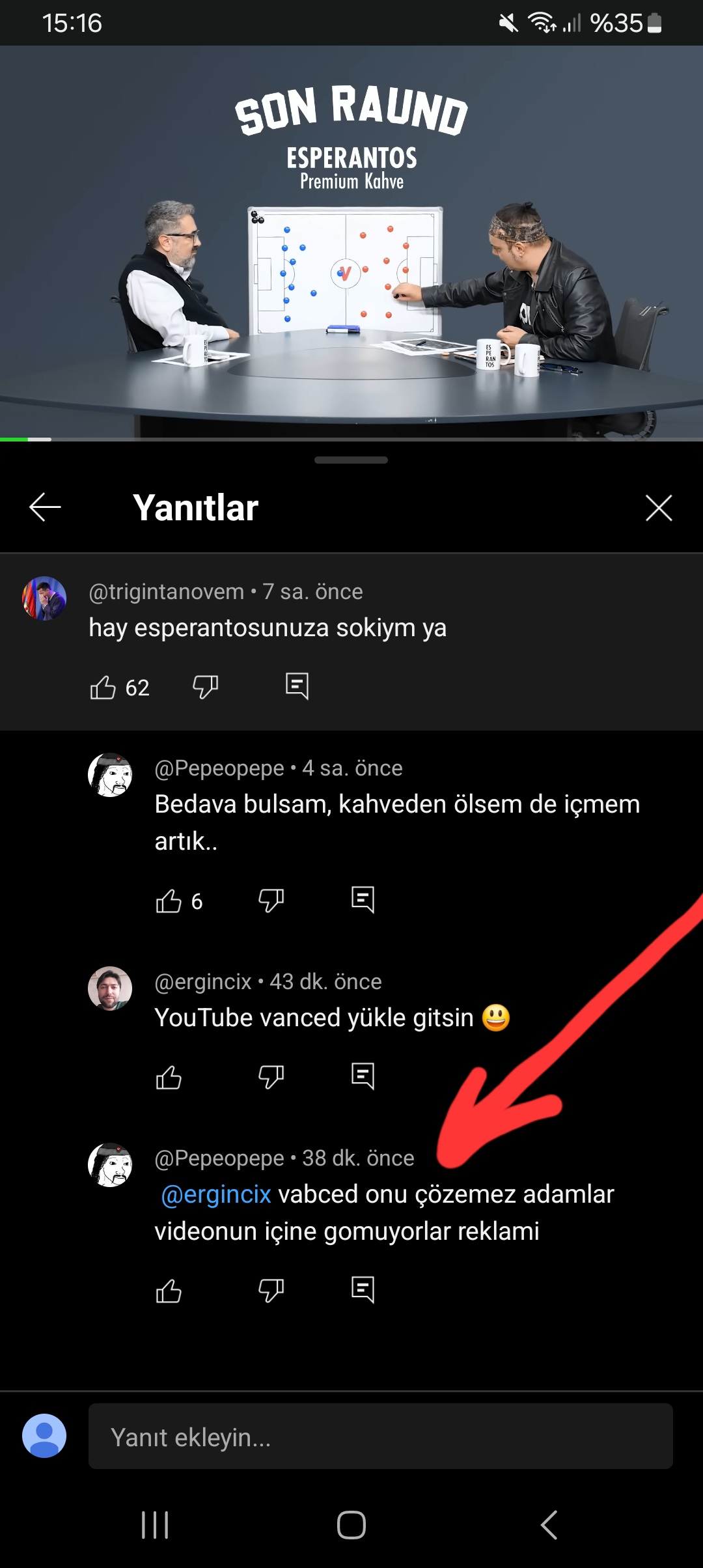703x1568 pixels.
Task: Close the Yanıtlar replies panel
Action: pyautogui.click(x=658, y=508)
